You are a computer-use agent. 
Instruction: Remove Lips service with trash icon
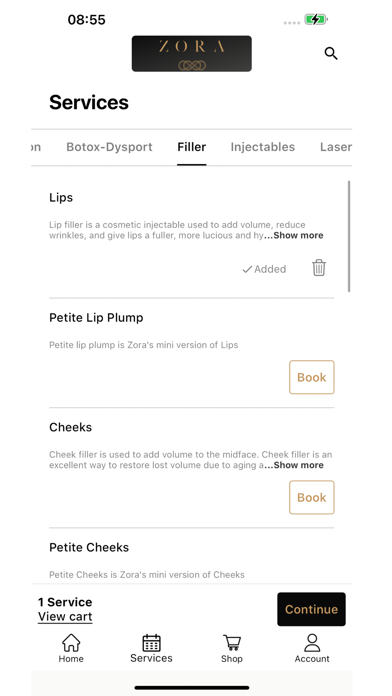[x=319, y=268]
